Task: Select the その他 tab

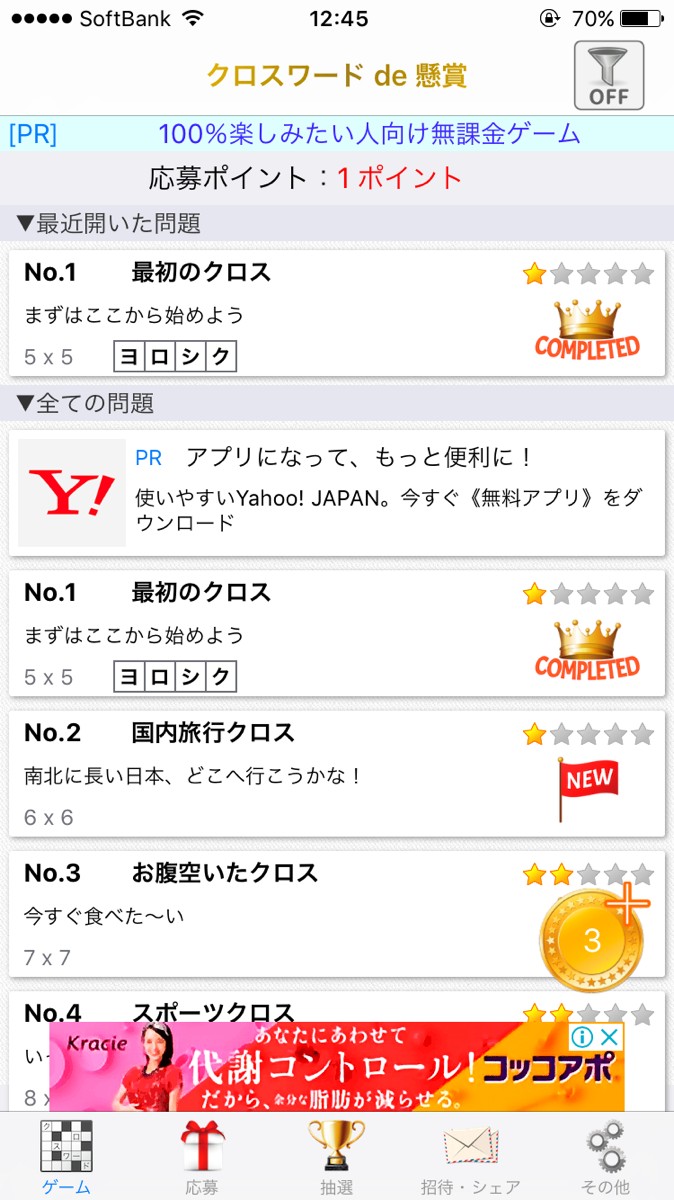Action: point(605,1155)
